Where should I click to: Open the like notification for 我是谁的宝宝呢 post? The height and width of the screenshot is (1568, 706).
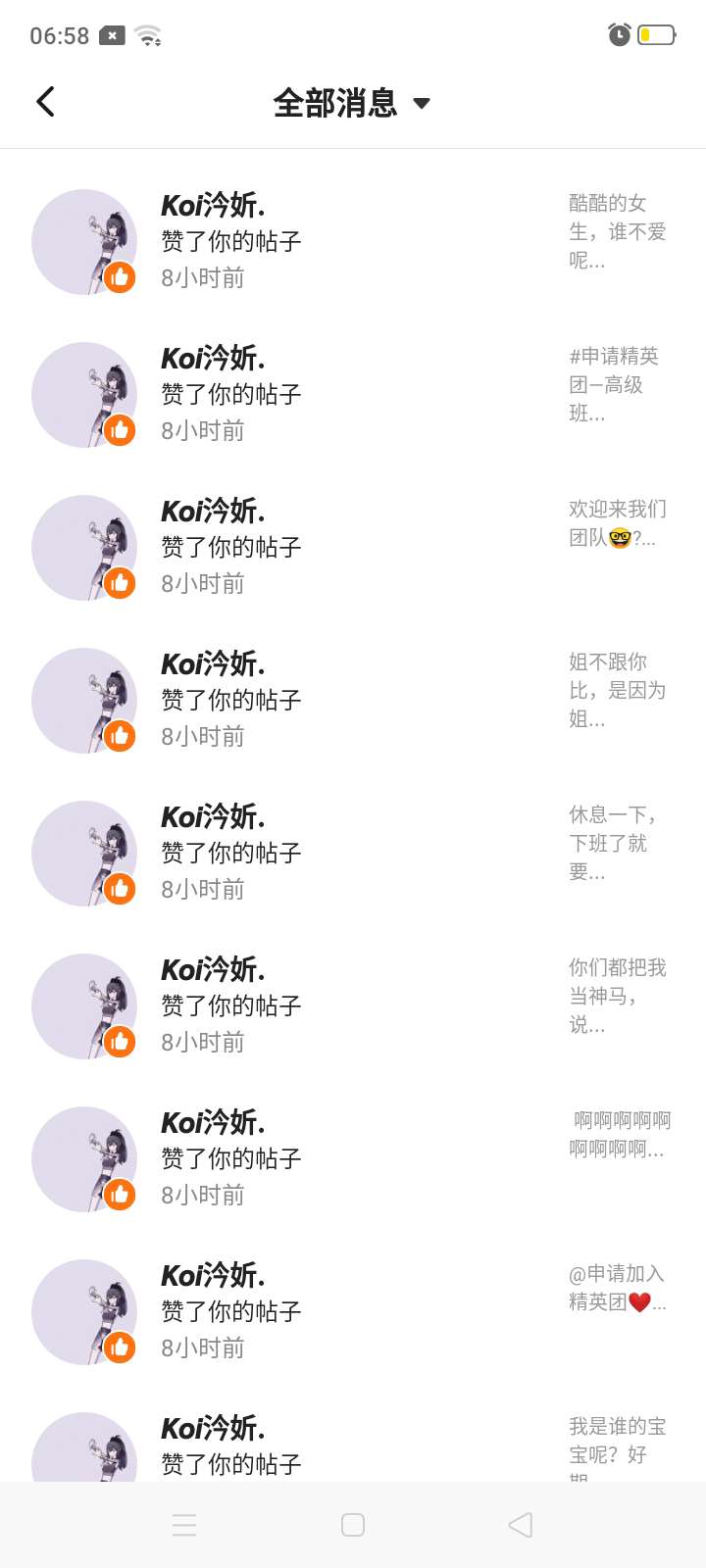tap(353, 1446)
